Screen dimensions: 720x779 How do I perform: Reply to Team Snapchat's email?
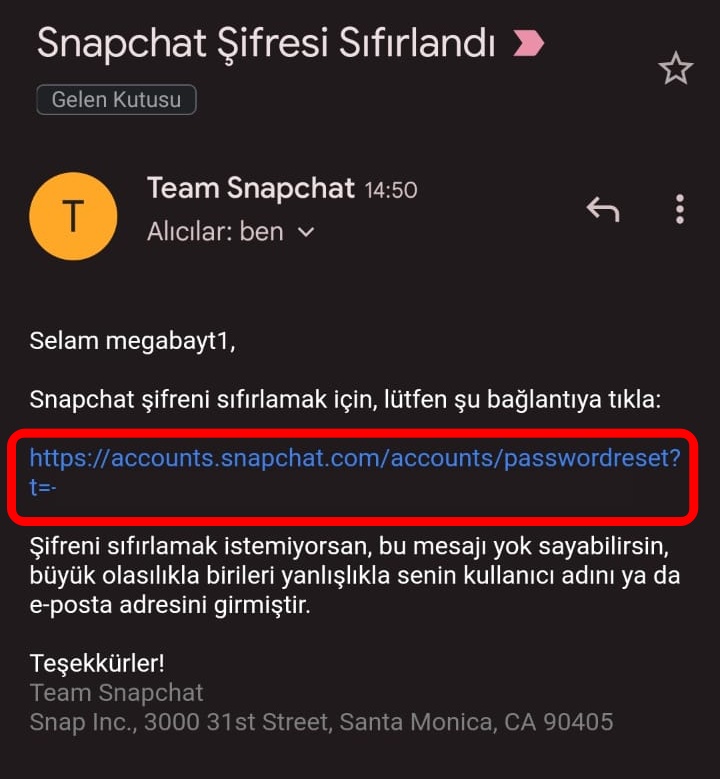click(602, 209)
